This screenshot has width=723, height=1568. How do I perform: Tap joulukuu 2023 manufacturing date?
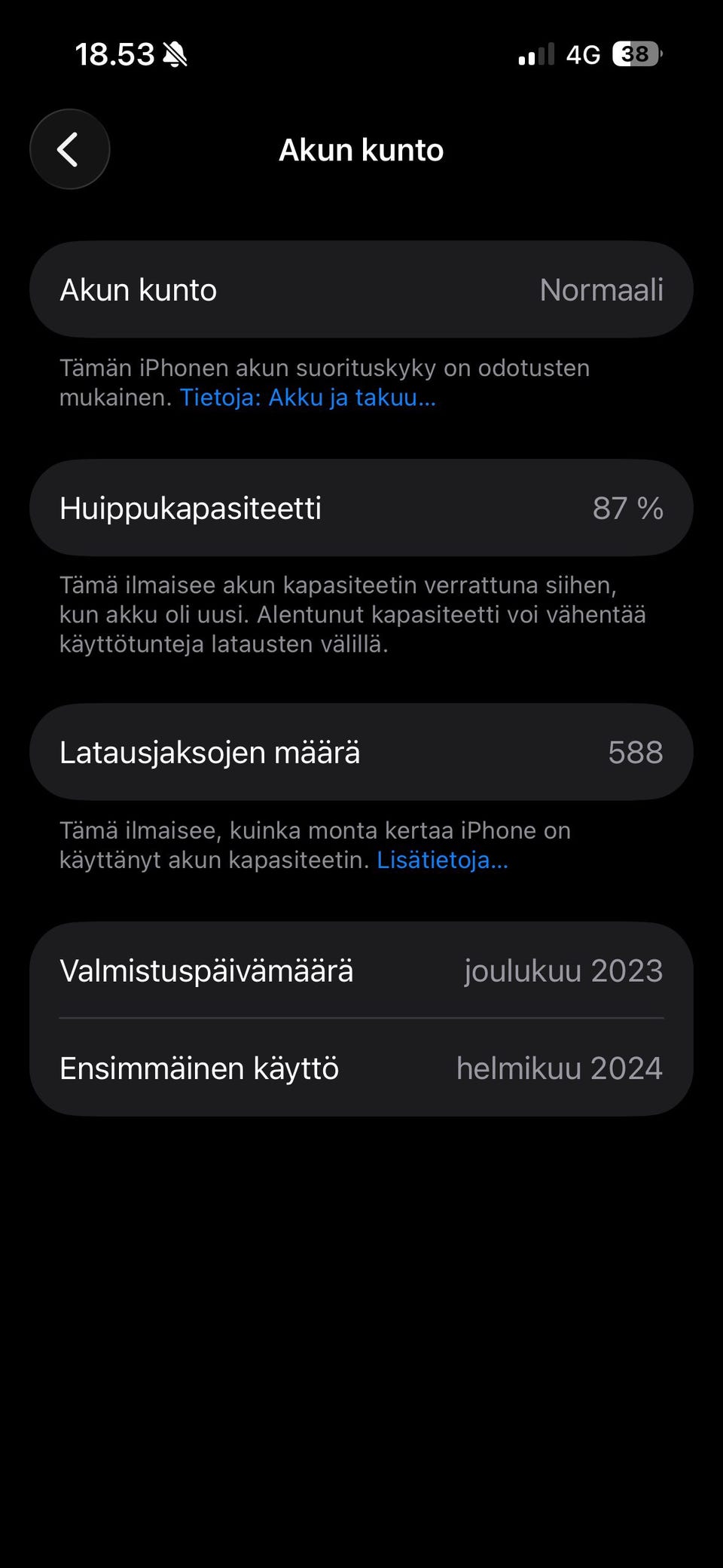point(563,971)
